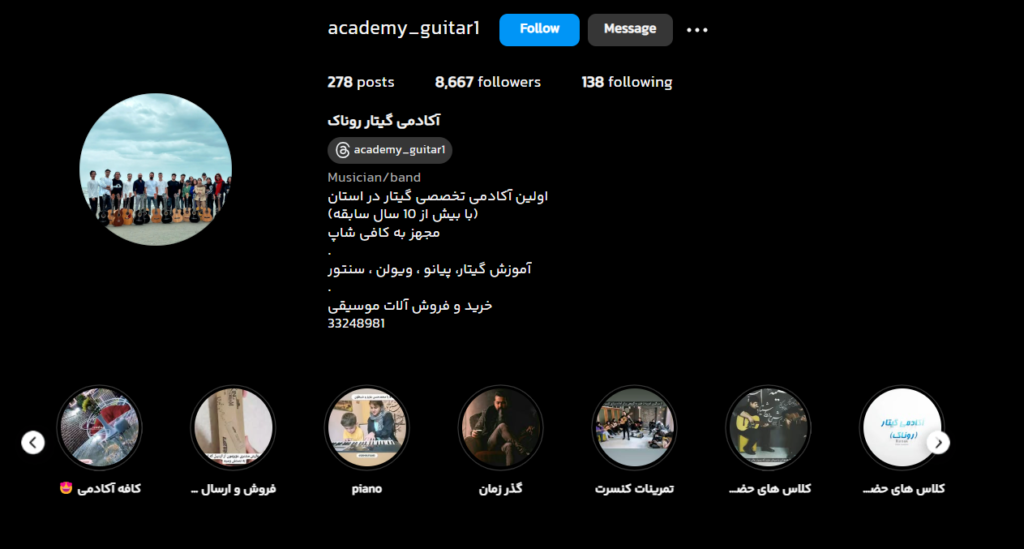The image size is (1024, 549).
Task: Open the highlight with white logo cover
Action: [x=902, y=428]
